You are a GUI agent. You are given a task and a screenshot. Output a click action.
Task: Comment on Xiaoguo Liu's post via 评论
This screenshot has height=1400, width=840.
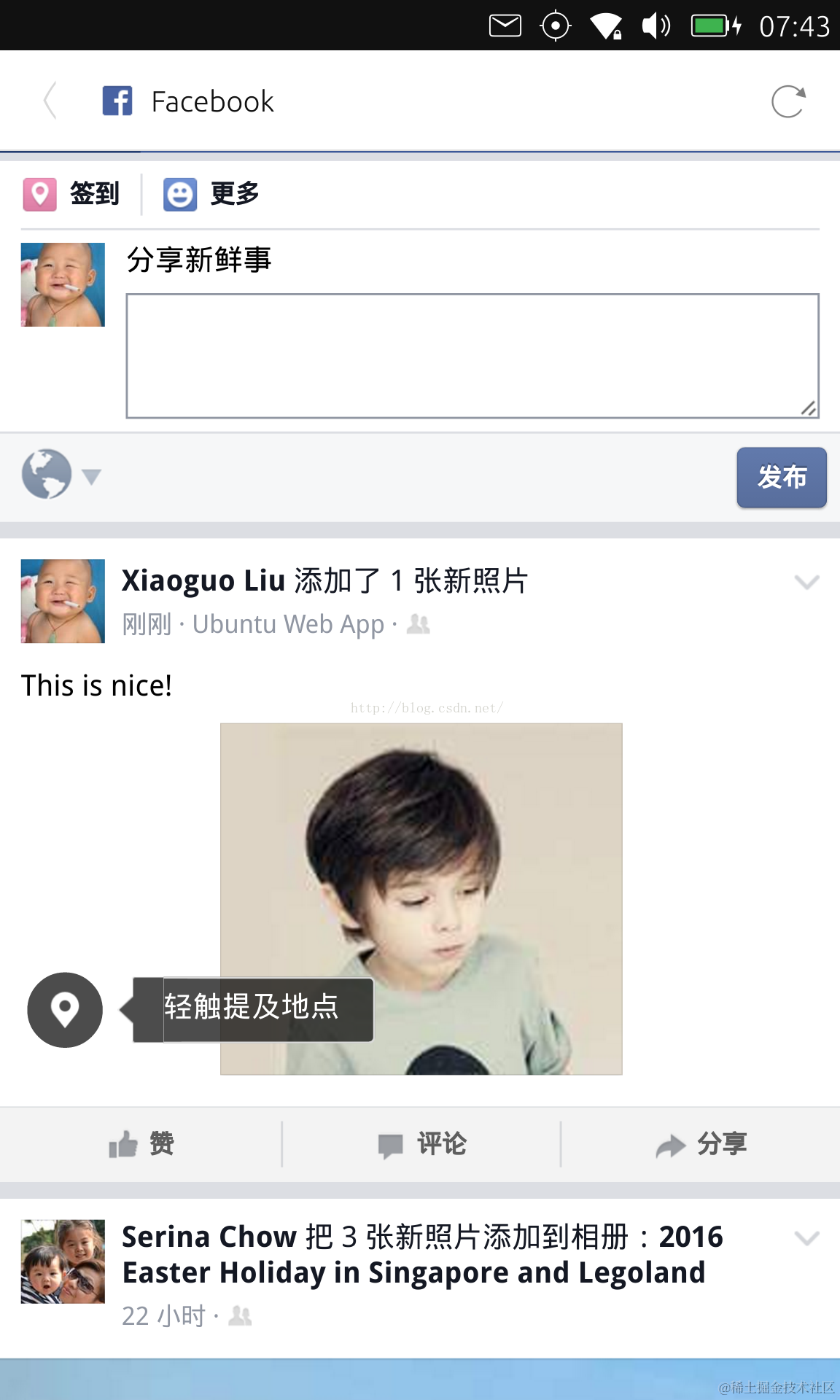pos(421,1144)
